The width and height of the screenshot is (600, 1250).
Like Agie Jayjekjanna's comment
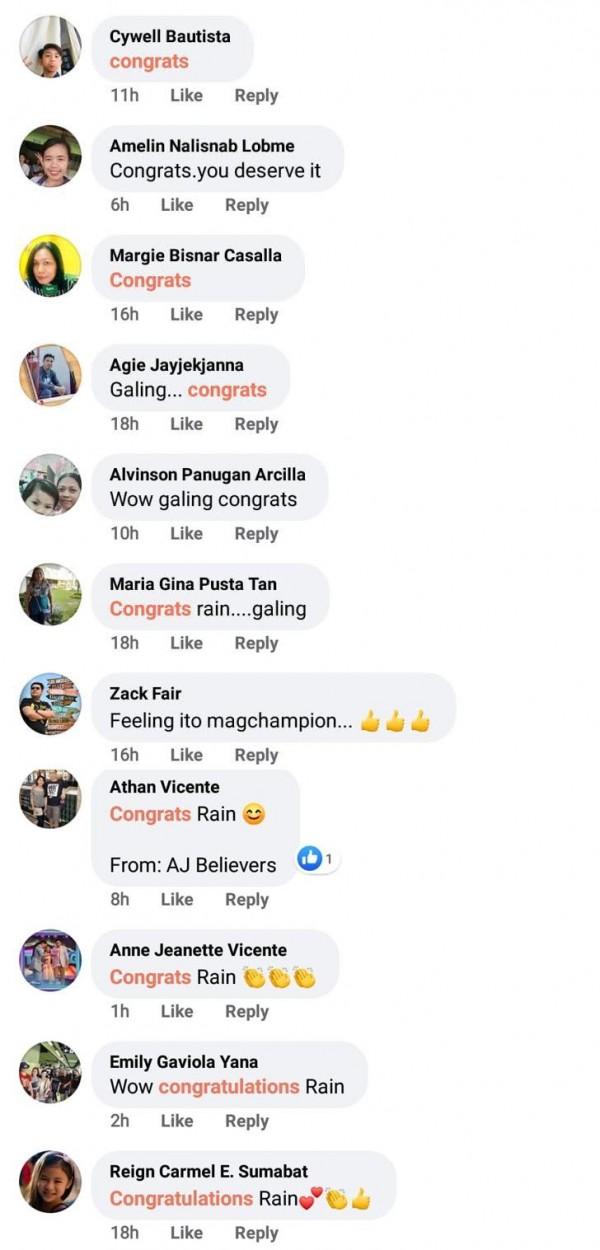186,424
